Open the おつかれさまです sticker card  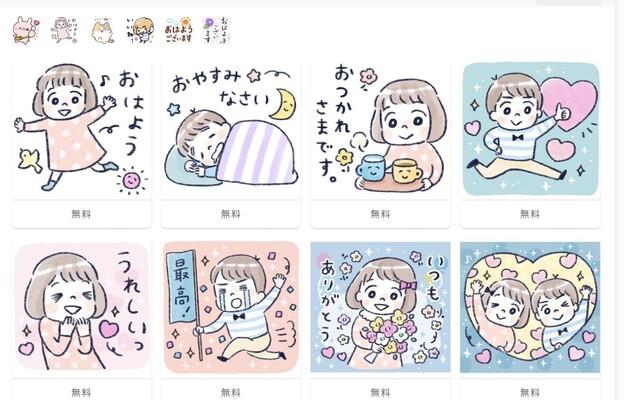coord(380,130)
